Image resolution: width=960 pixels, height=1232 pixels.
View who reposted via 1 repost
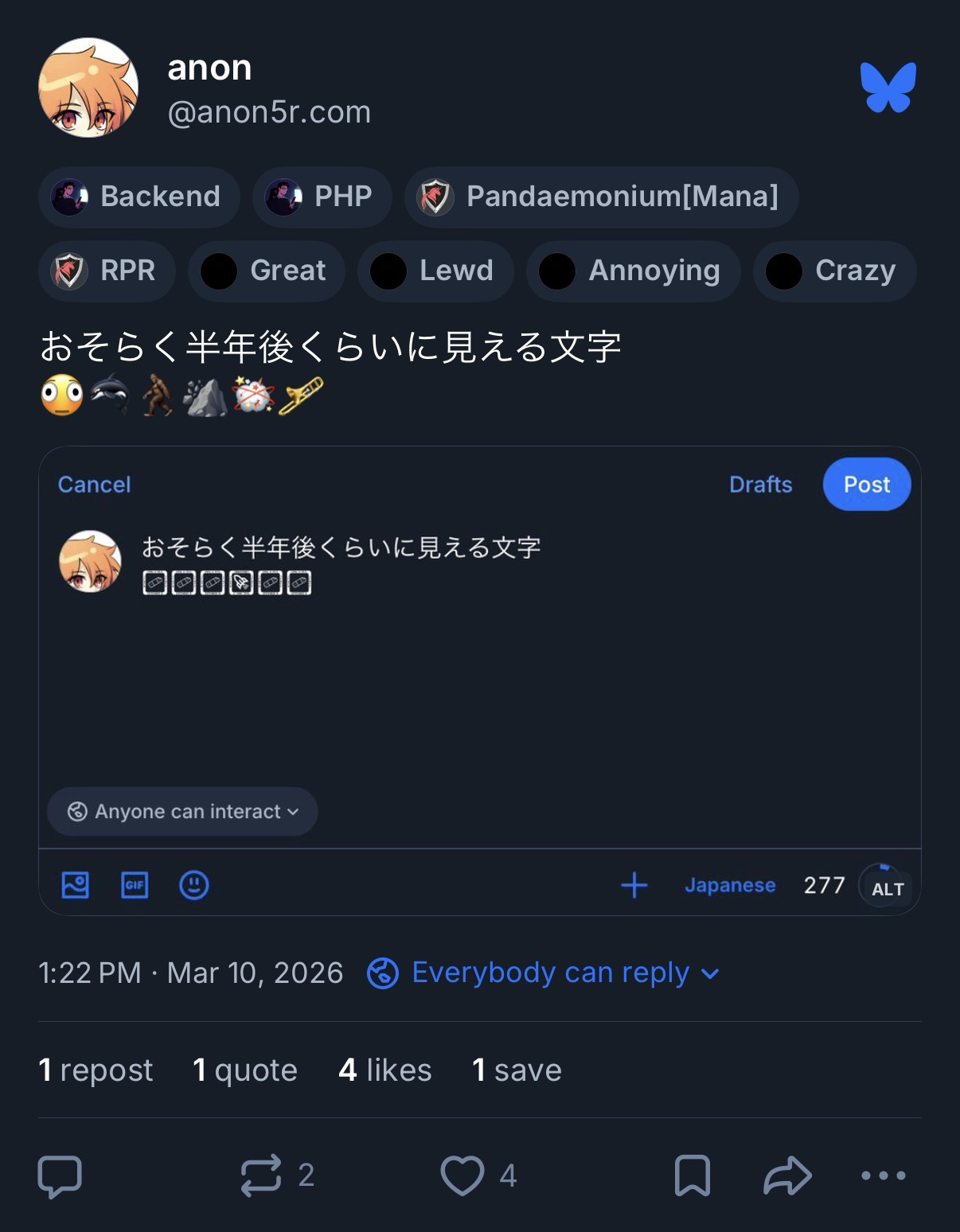click(96, 1070)
